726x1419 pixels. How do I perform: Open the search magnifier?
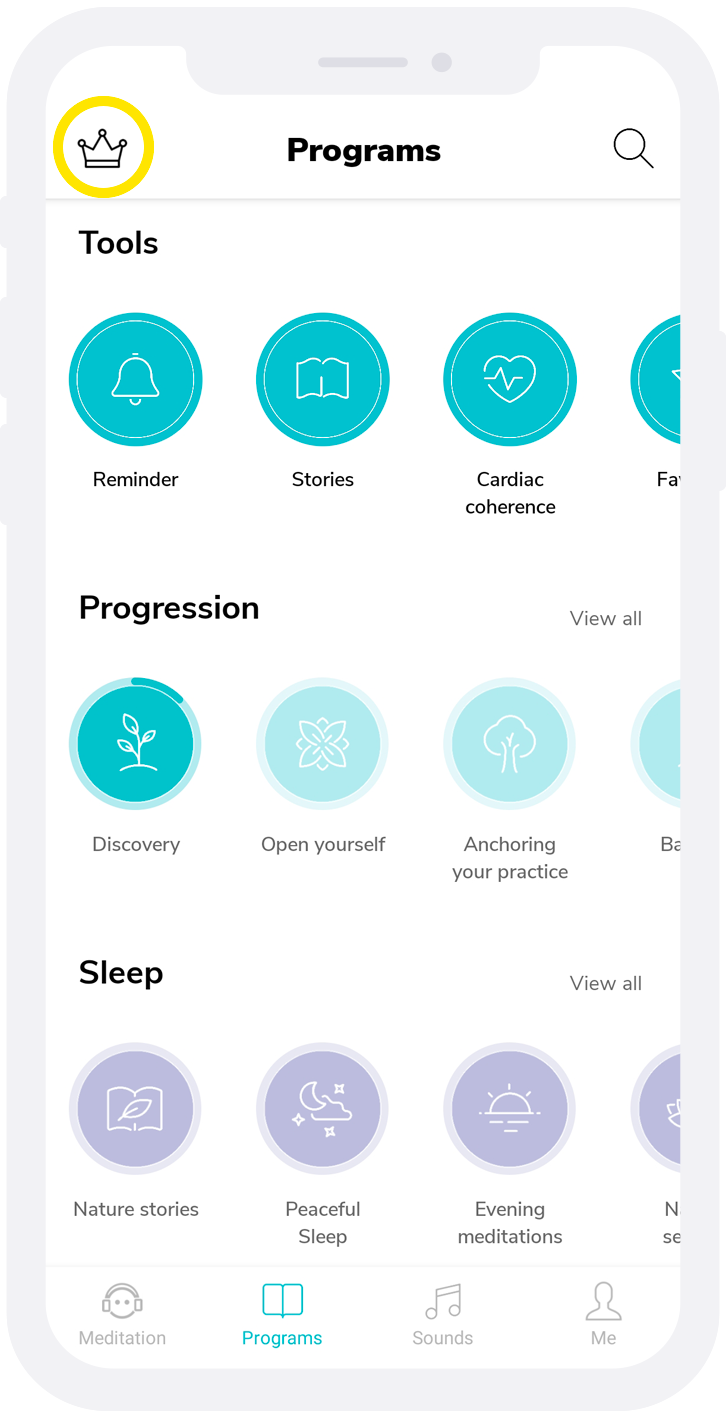point(633,148)
